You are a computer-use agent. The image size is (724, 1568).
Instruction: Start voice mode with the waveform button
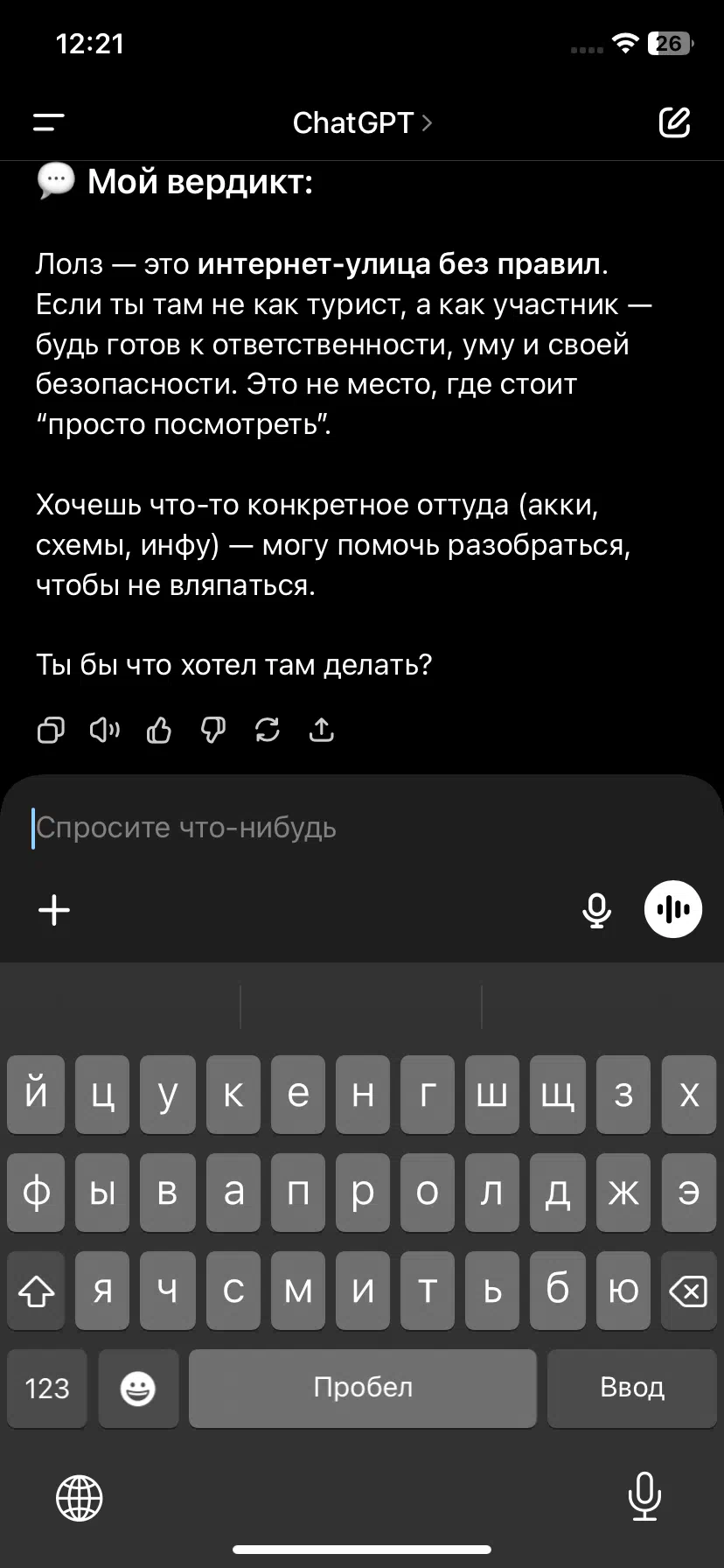click(x=673, y=910)
